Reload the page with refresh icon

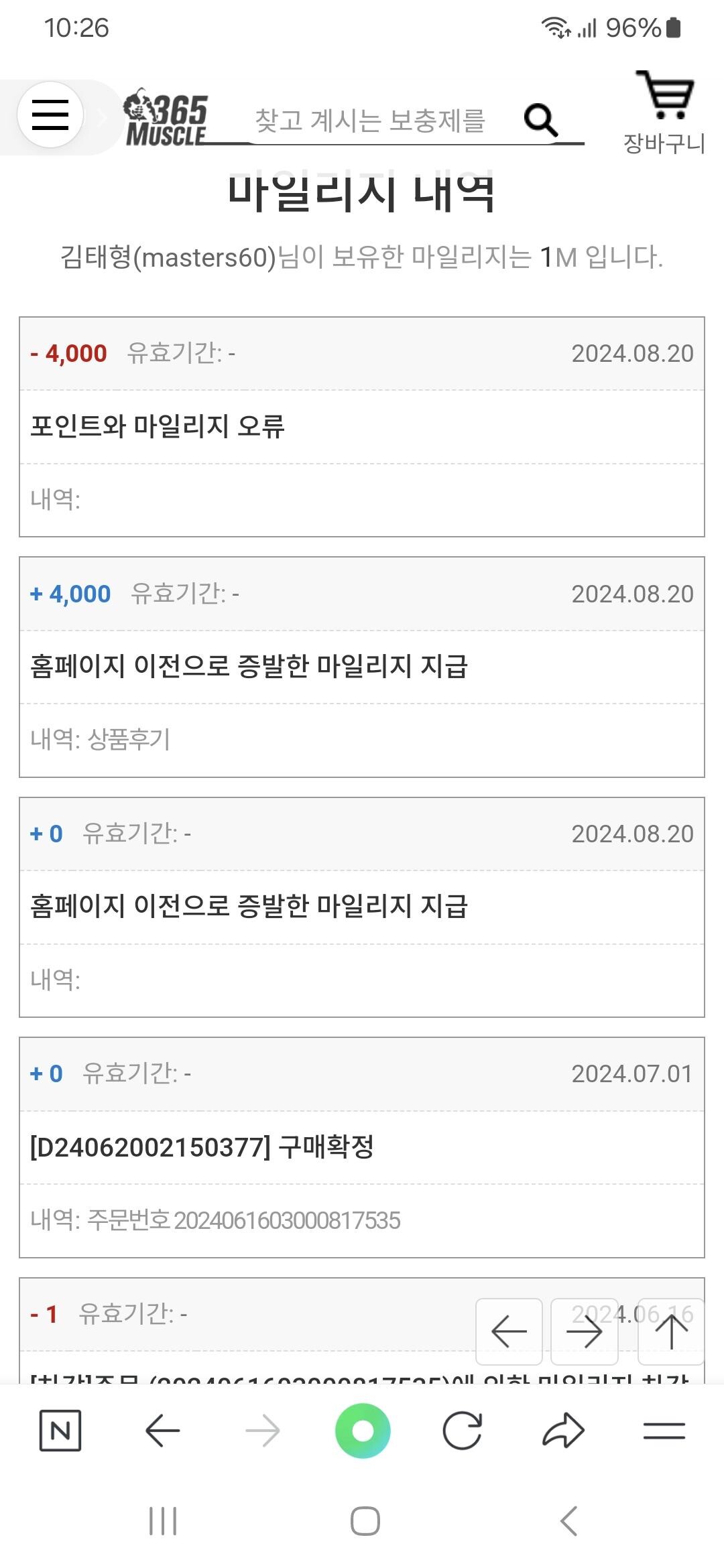(463, 1431)
